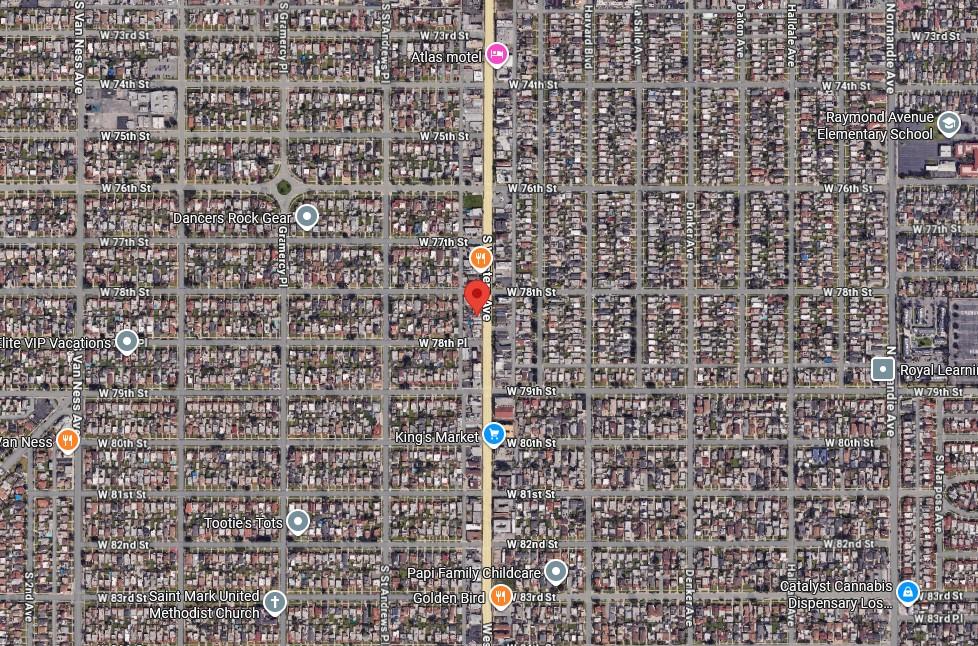Tap the Tootie's Tots pin
Screen dimensions: 978x646
pos(298,521)
